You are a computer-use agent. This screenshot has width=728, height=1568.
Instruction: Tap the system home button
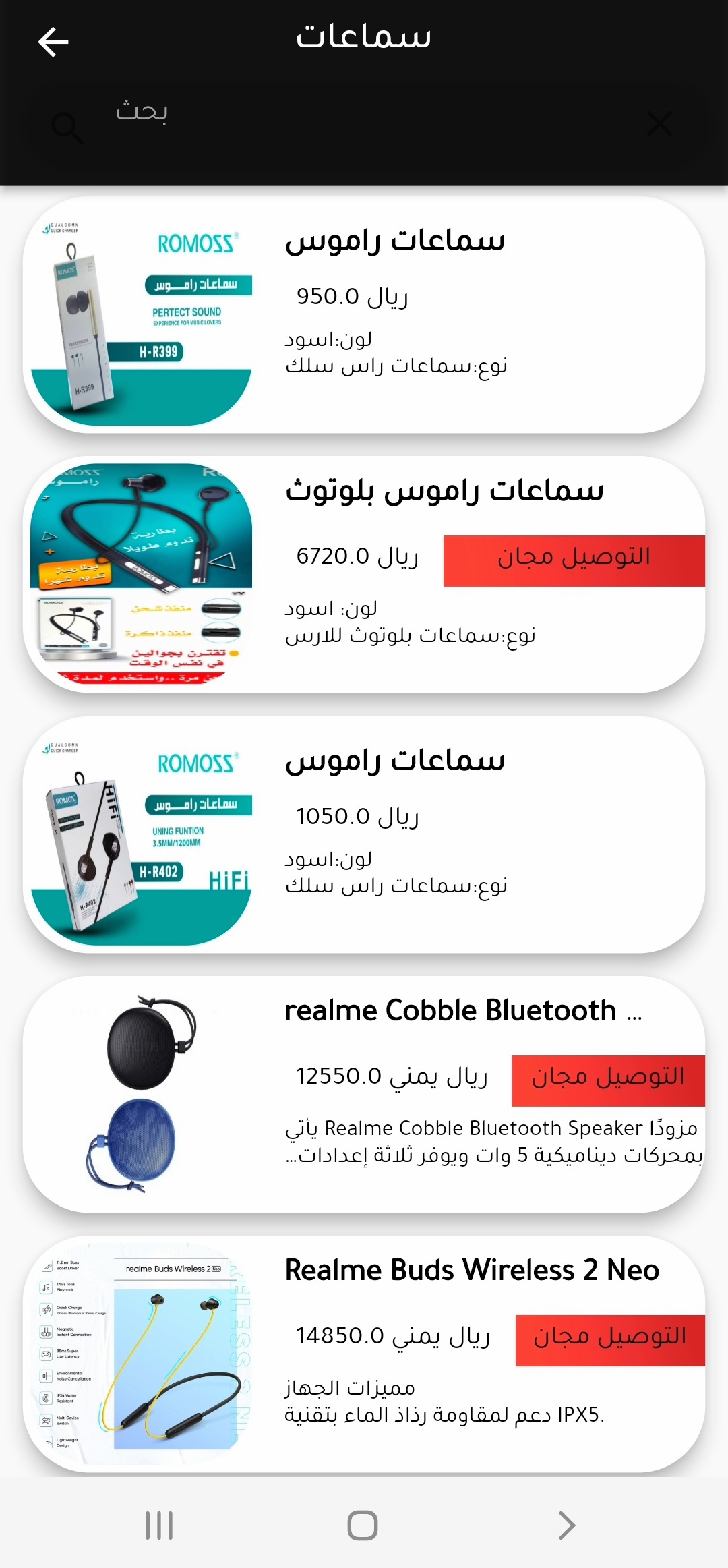coord(363,1526)
